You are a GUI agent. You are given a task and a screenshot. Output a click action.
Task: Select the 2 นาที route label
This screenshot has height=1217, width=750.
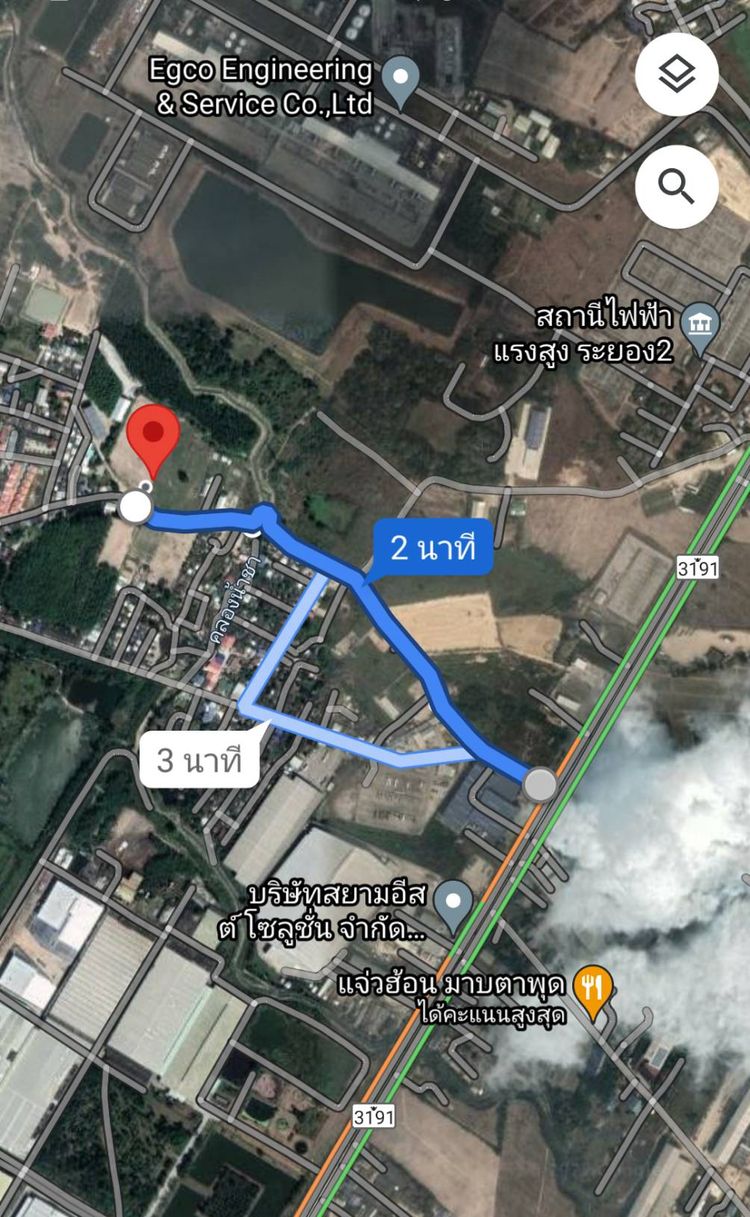[x=431, y=547]
